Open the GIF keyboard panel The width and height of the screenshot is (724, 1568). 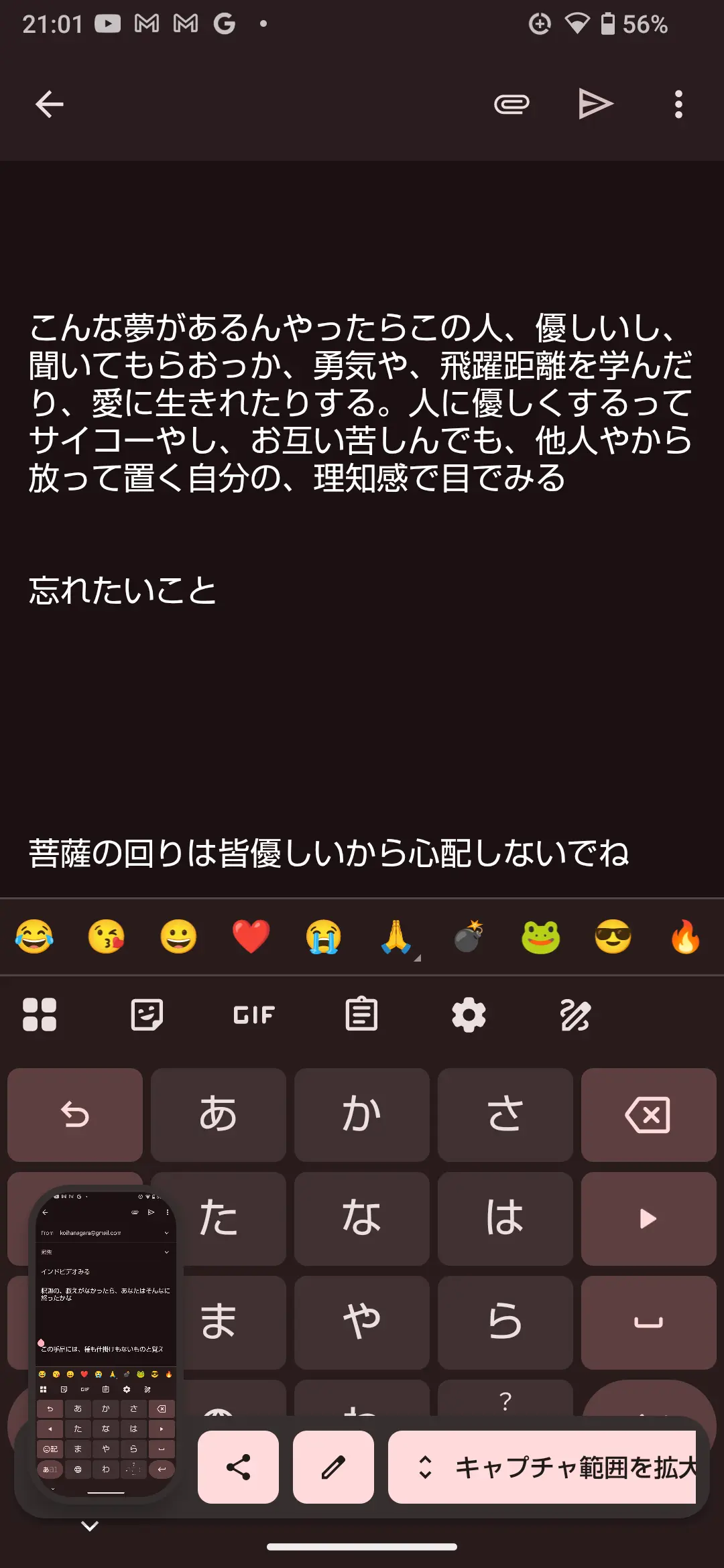pos(254,1015)
